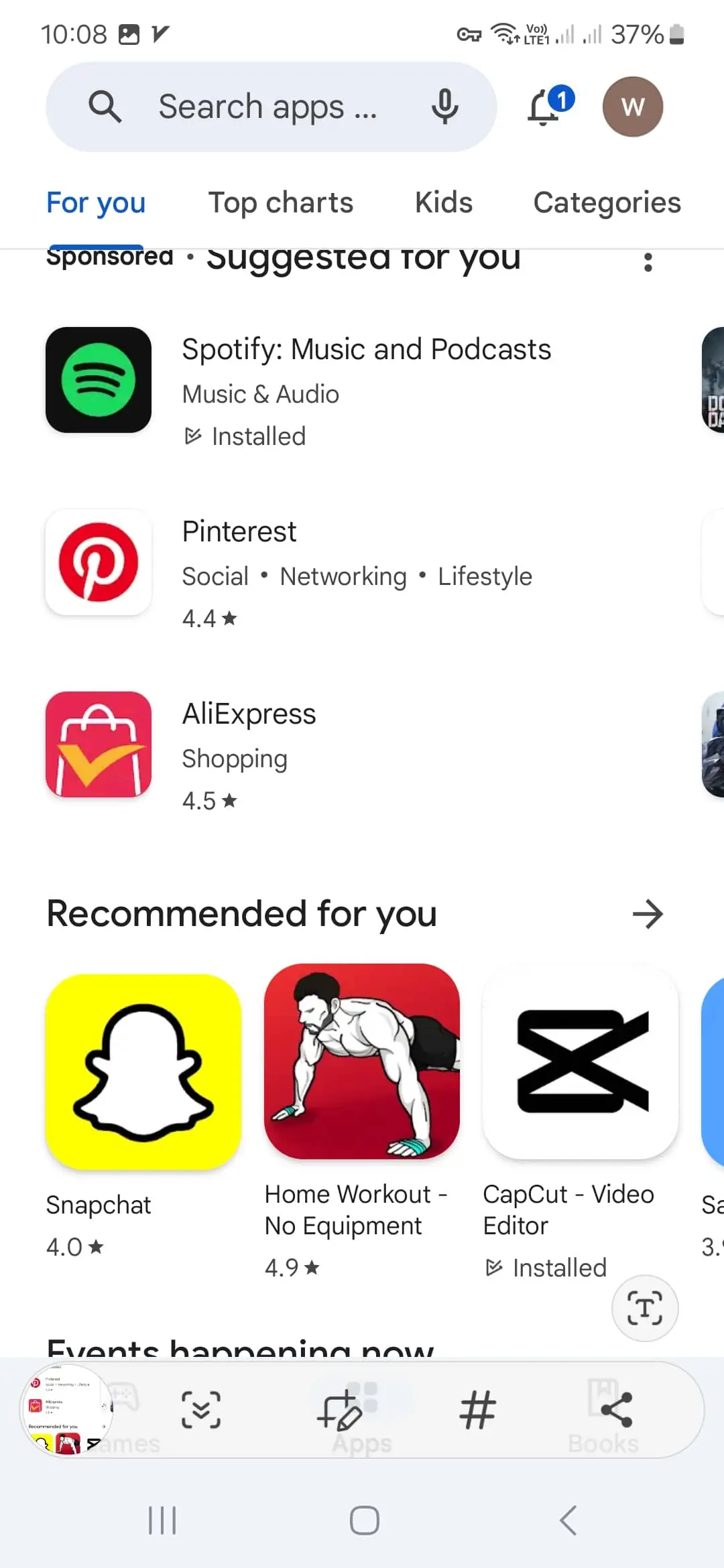The width and height of the screenshot is (724, 1568).
Task: Tap the extract text floating button
Action: [645, 1308]
